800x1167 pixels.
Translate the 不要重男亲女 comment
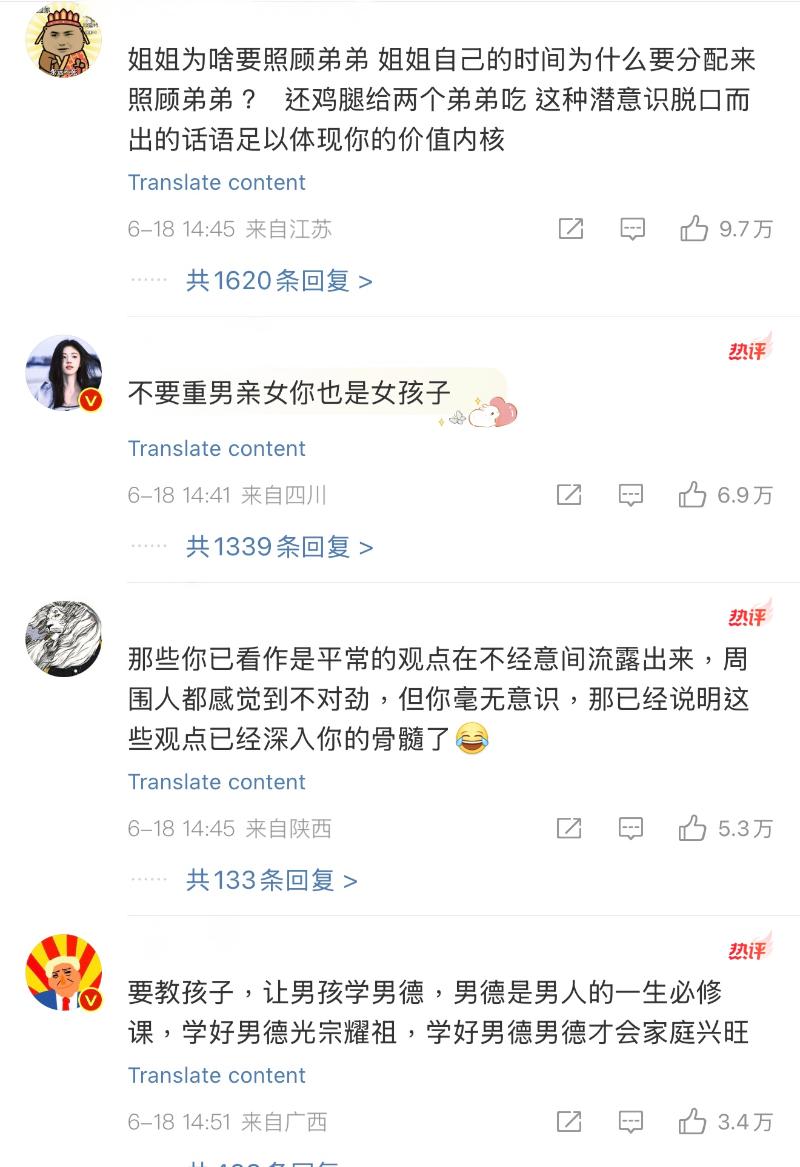(217, 448)
